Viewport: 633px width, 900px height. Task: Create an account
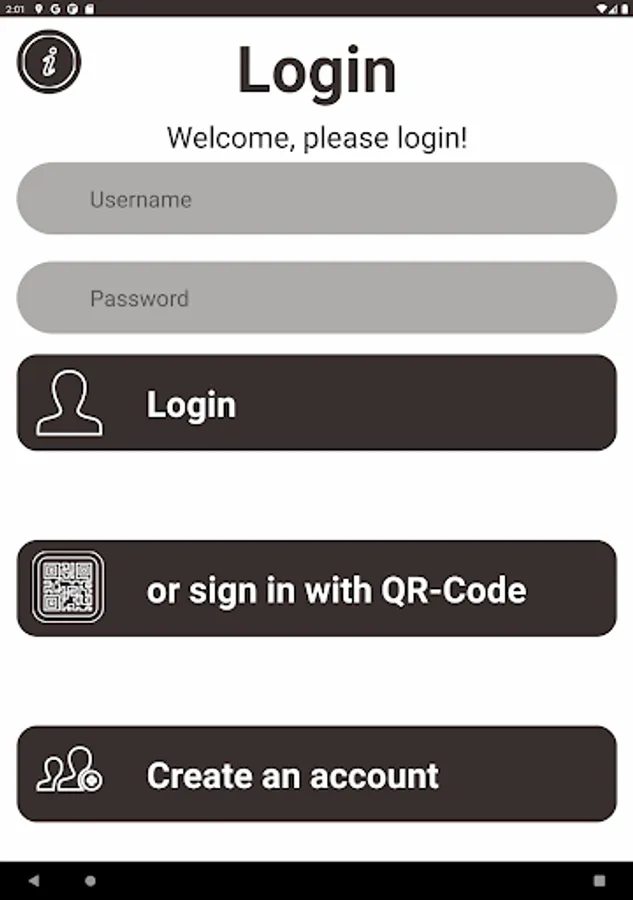tap(317, 774)
